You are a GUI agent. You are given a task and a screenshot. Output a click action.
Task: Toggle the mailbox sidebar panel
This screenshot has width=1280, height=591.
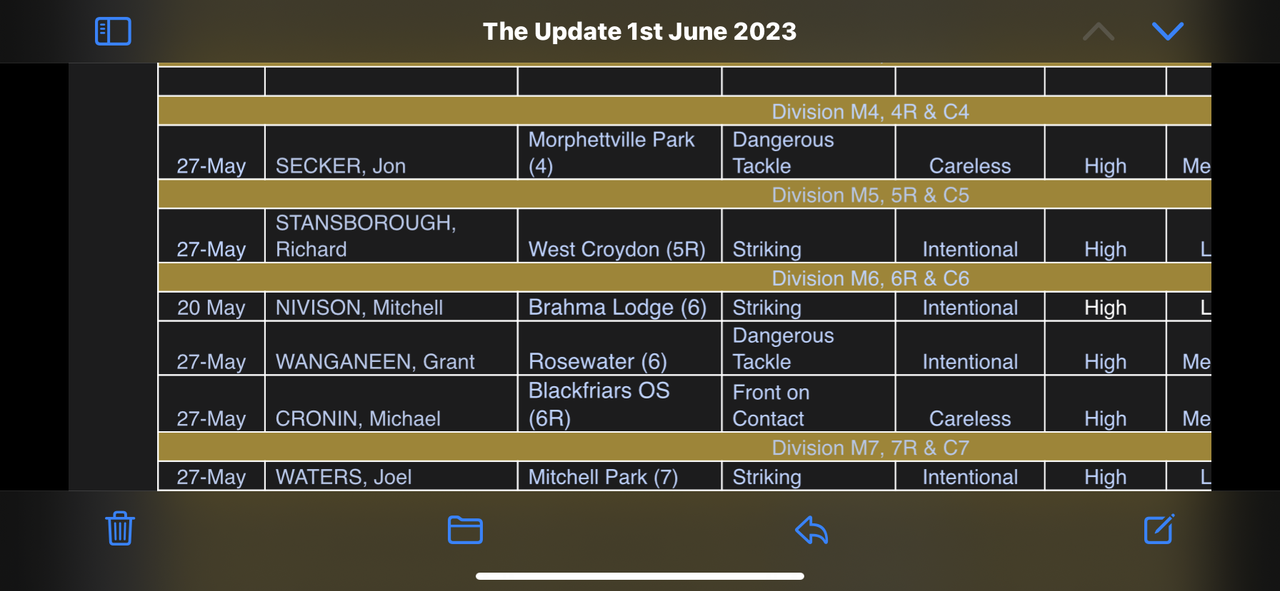[x=113, y=31]
